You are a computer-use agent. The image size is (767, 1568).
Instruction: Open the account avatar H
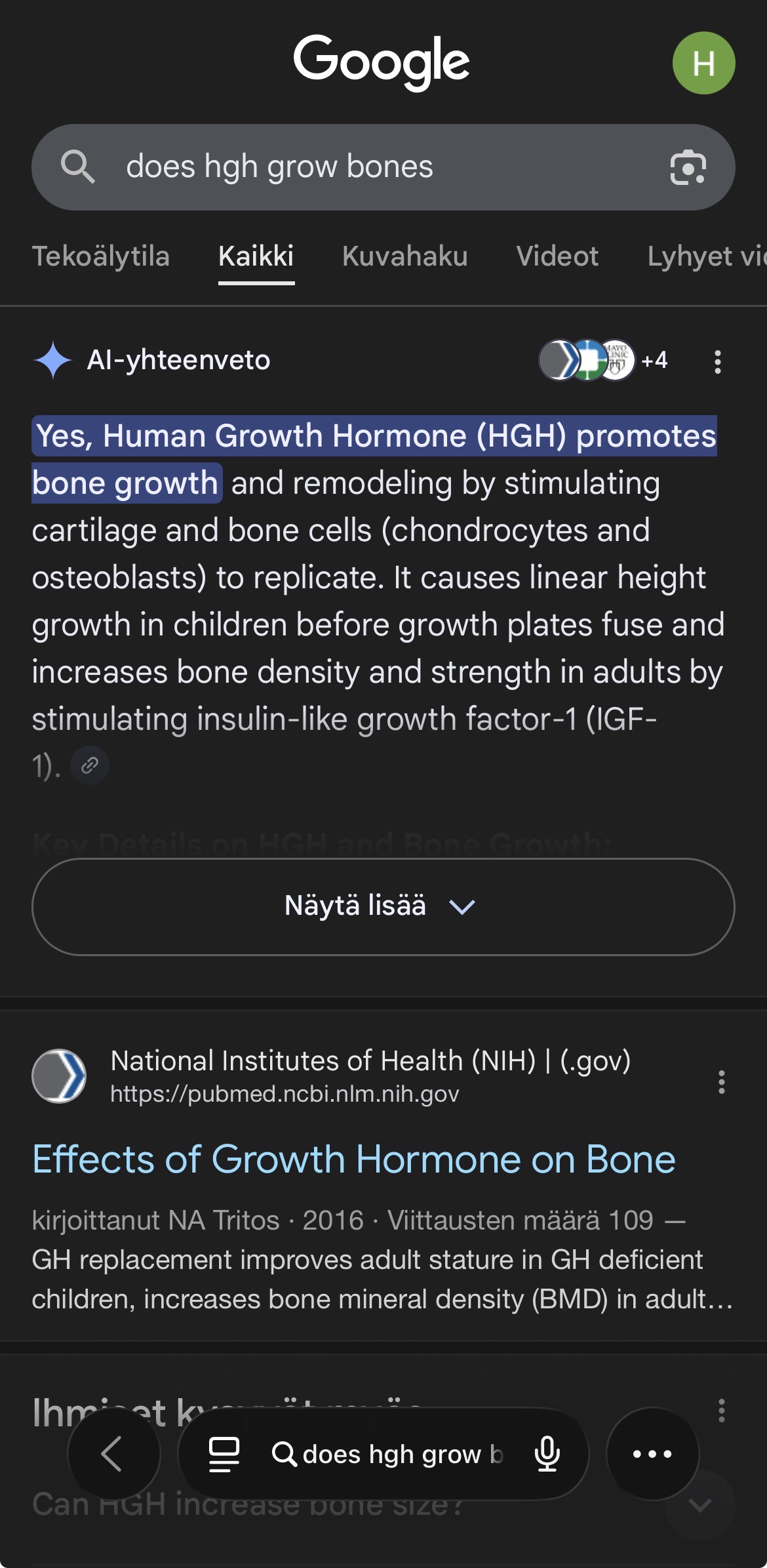703,63
